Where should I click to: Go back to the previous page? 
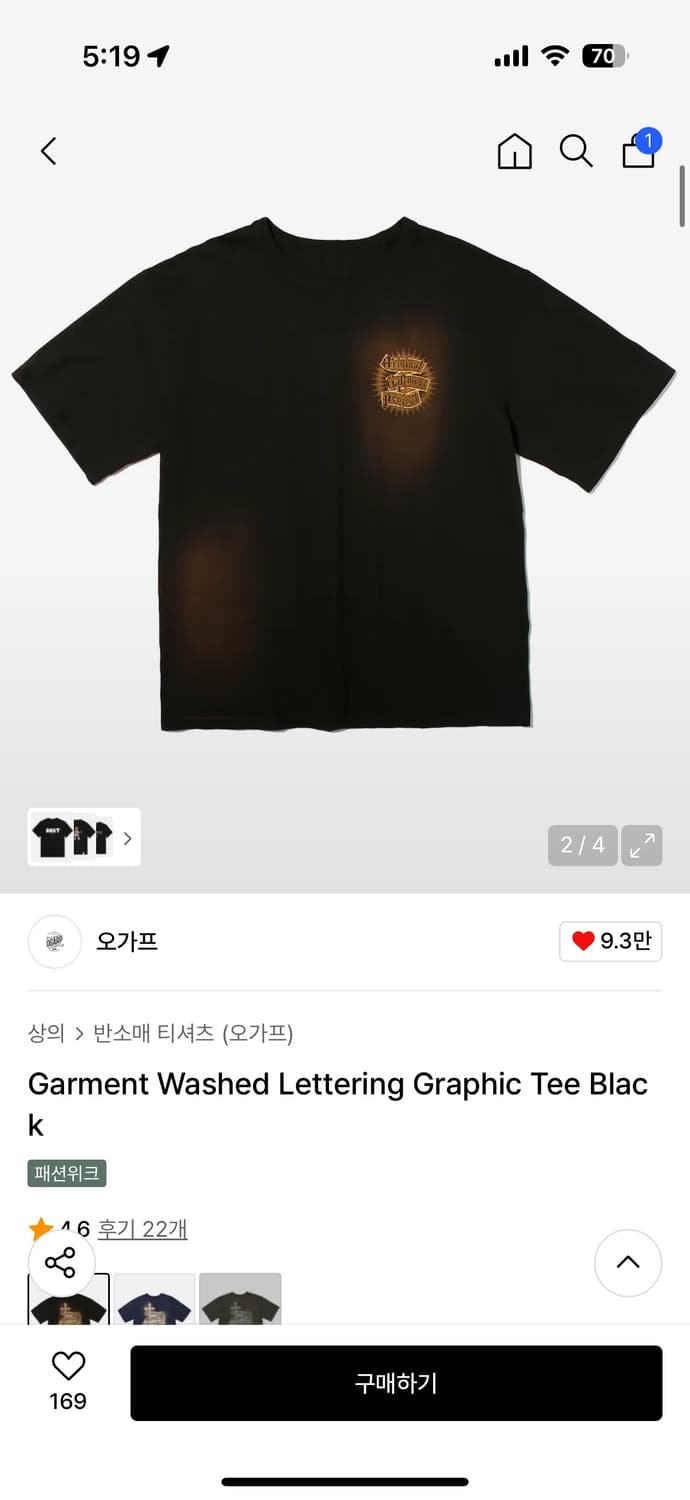pos(48,151)
